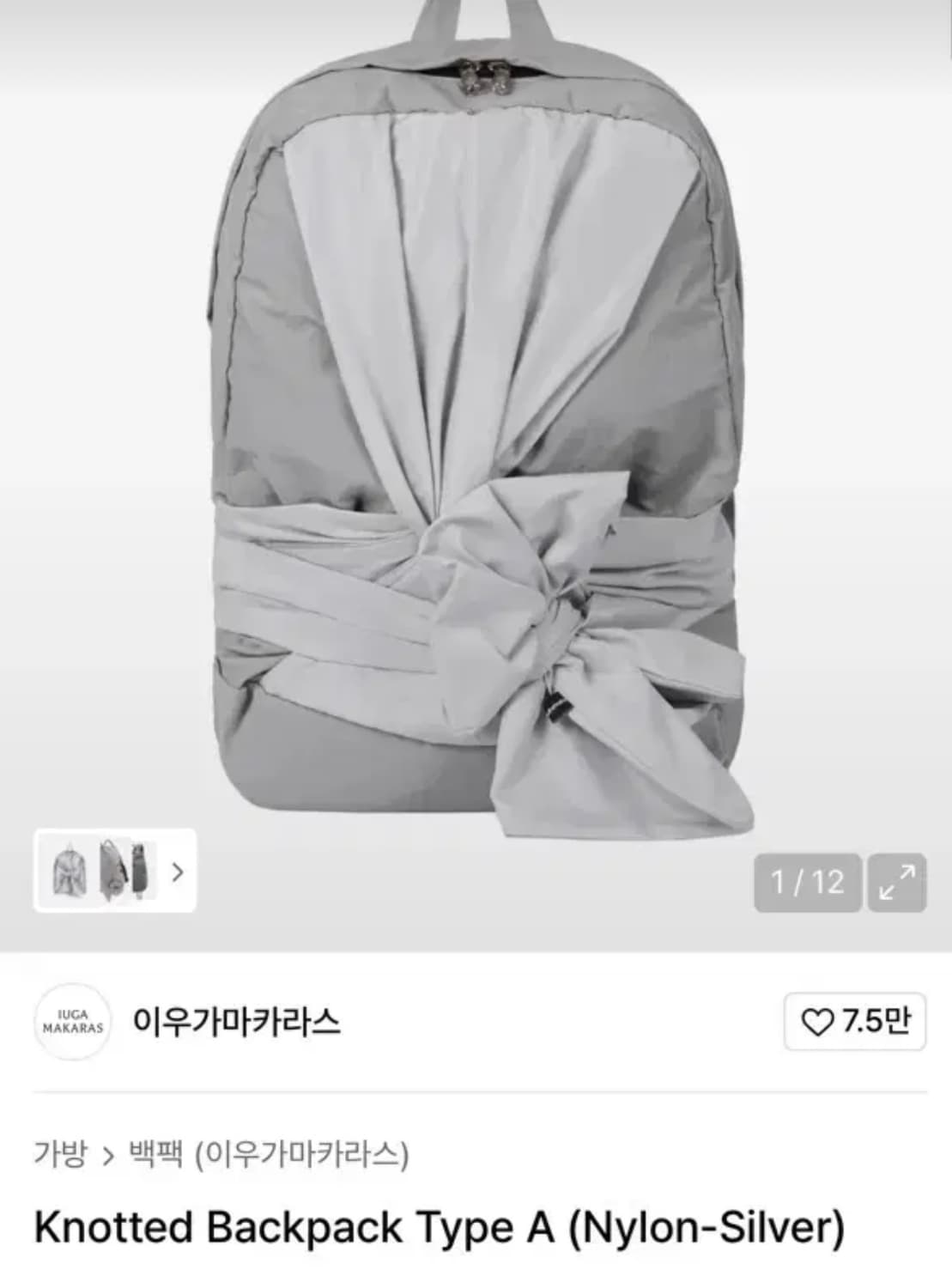This screenshot has height=1288, width=952.
Task: Click the seller name 이우가마카라스
Action: (235, 1021)
